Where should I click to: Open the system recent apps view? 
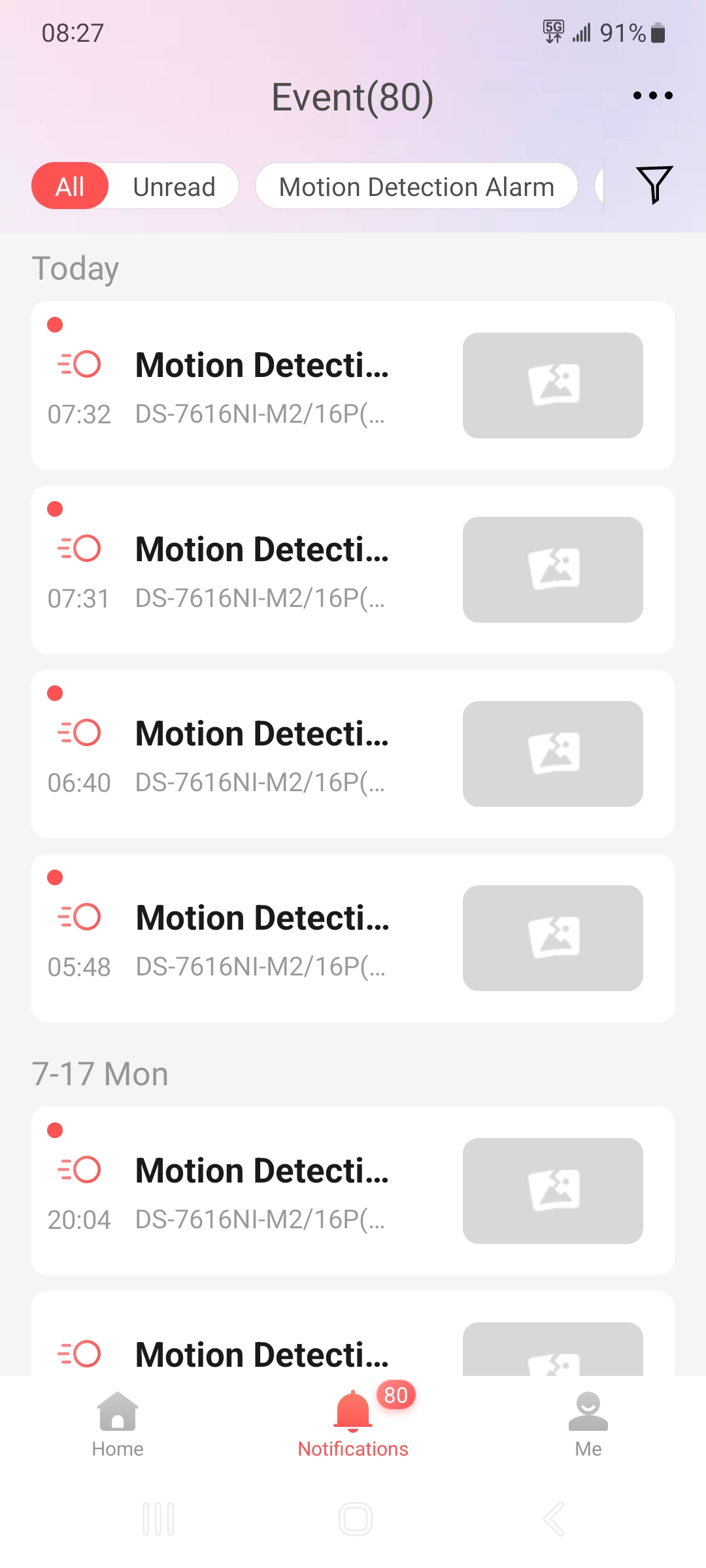click(158, 1519)
